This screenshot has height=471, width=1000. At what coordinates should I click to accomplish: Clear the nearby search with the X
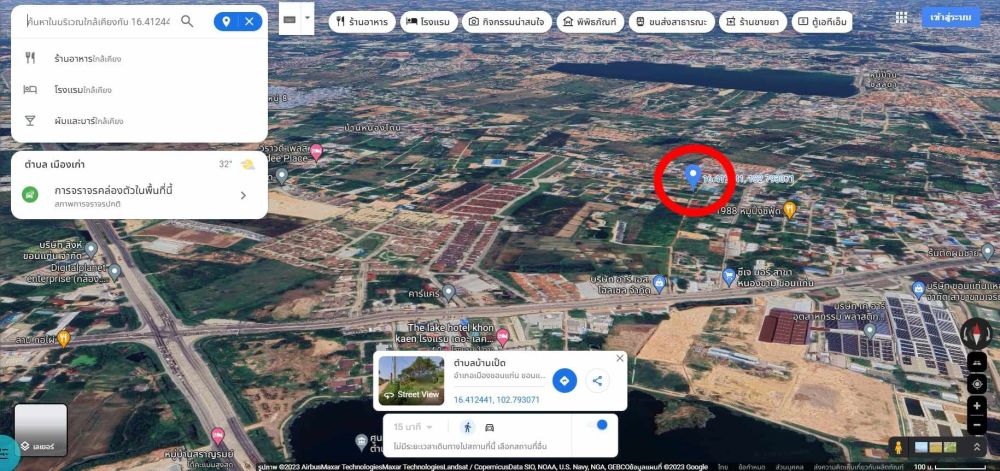[x=249, y=21]
